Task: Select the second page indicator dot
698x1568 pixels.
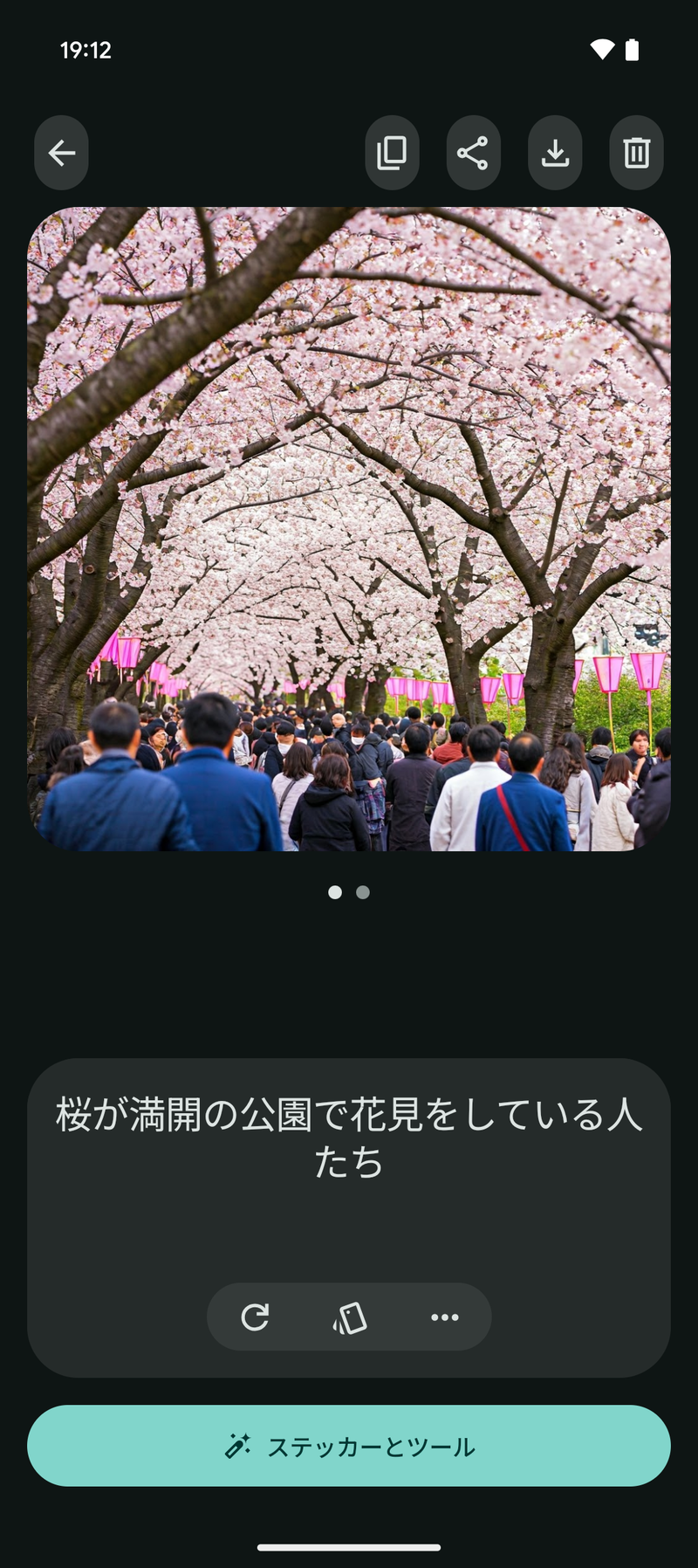Action: click(x=364, y=892)
